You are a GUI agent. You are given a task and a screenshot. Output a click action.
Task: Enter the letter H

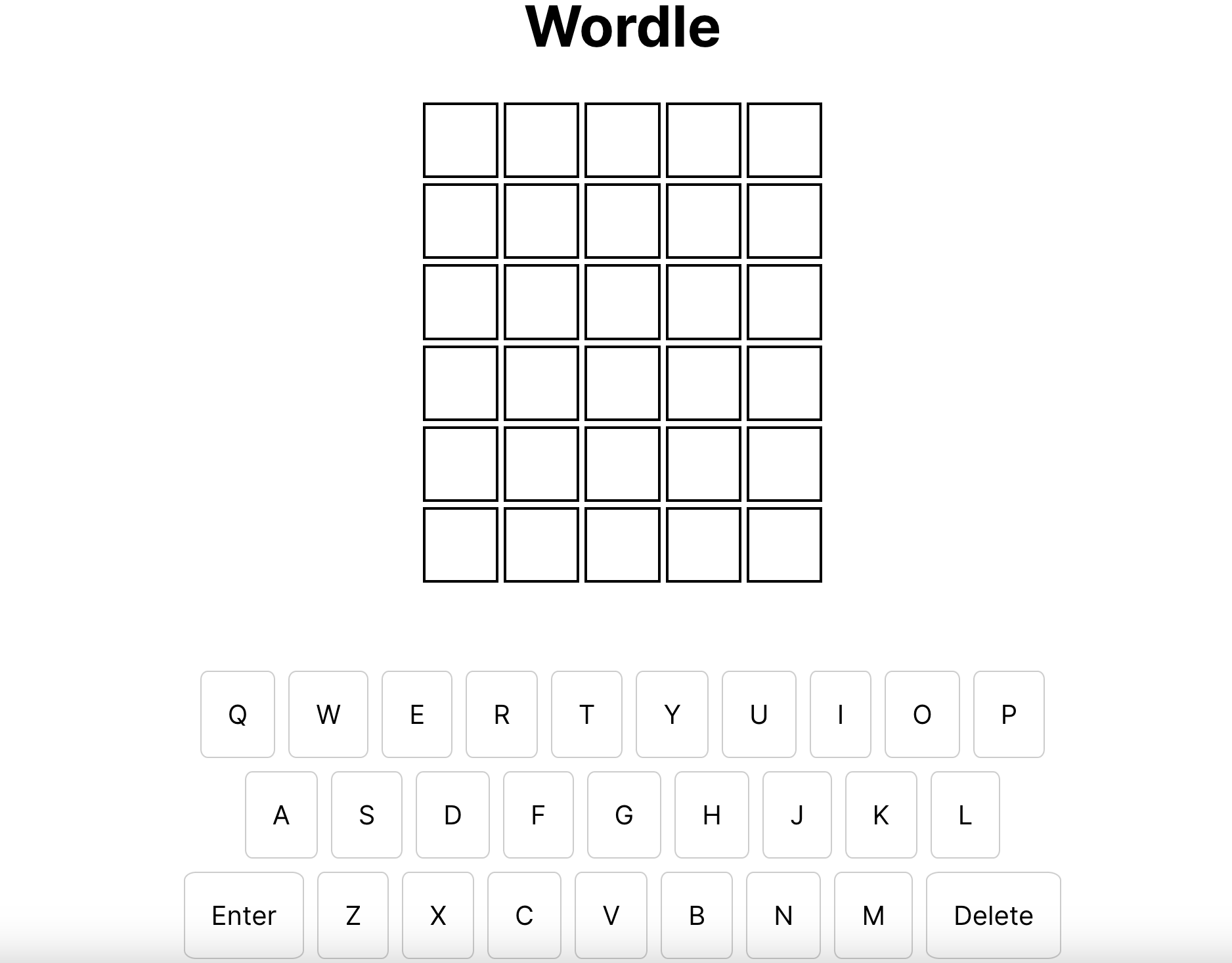point(712,815)
